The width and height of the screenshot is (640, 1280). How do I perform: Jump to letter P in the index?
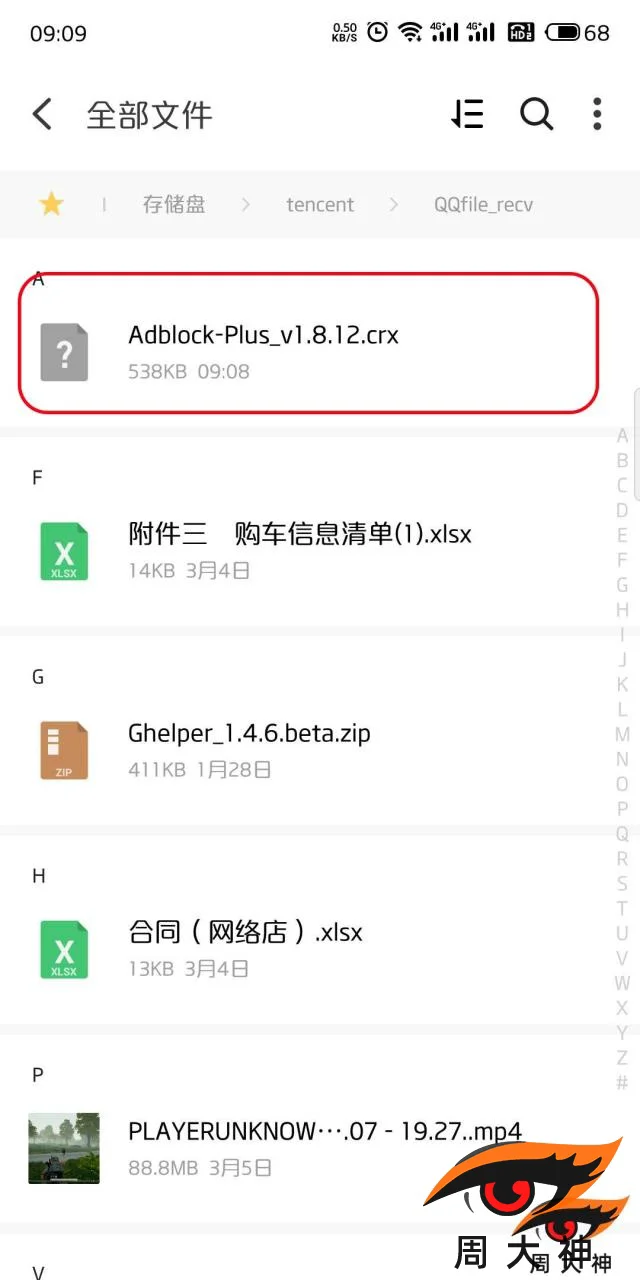pyautogui.click(x=622, y=808)
